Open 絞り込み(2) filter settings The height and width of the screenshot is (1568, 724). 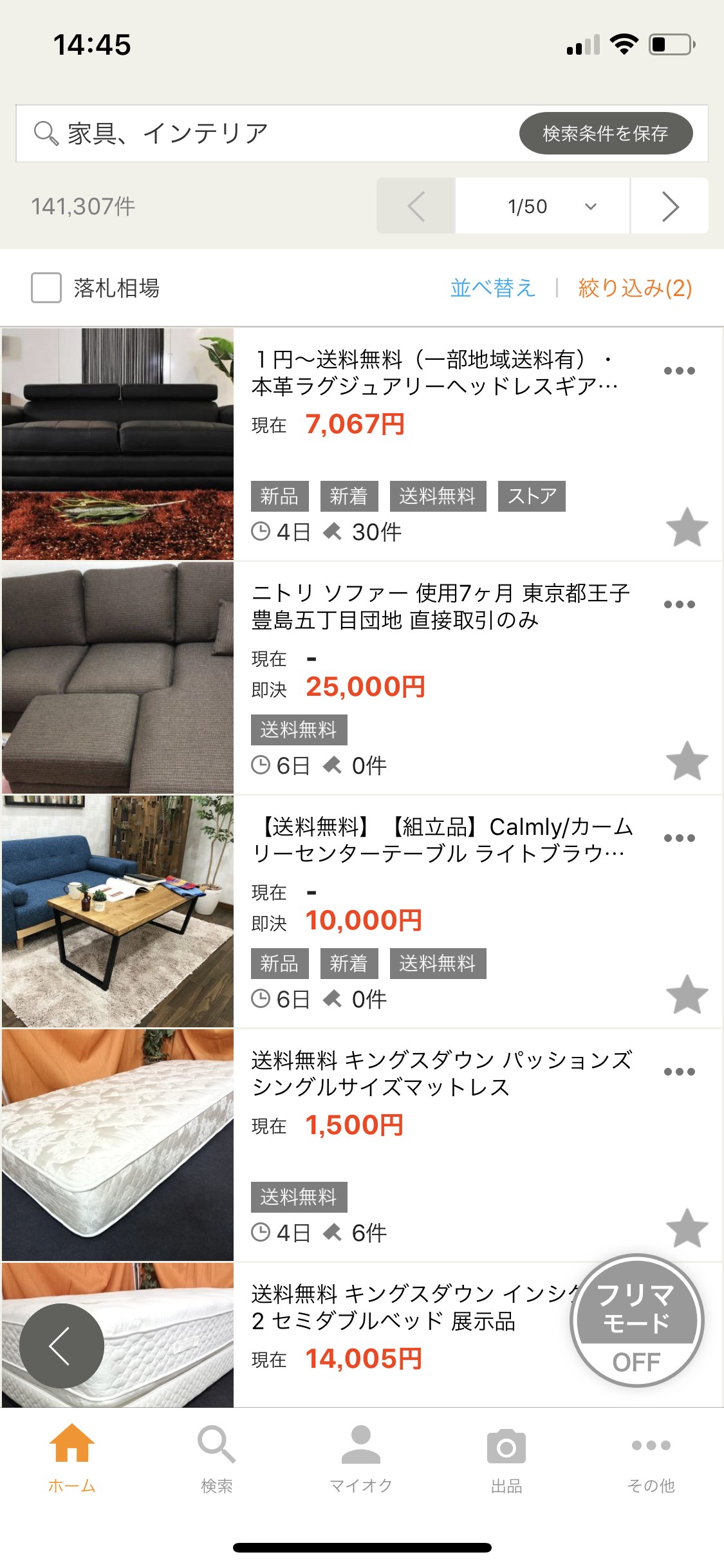click(x=635, y=288)
